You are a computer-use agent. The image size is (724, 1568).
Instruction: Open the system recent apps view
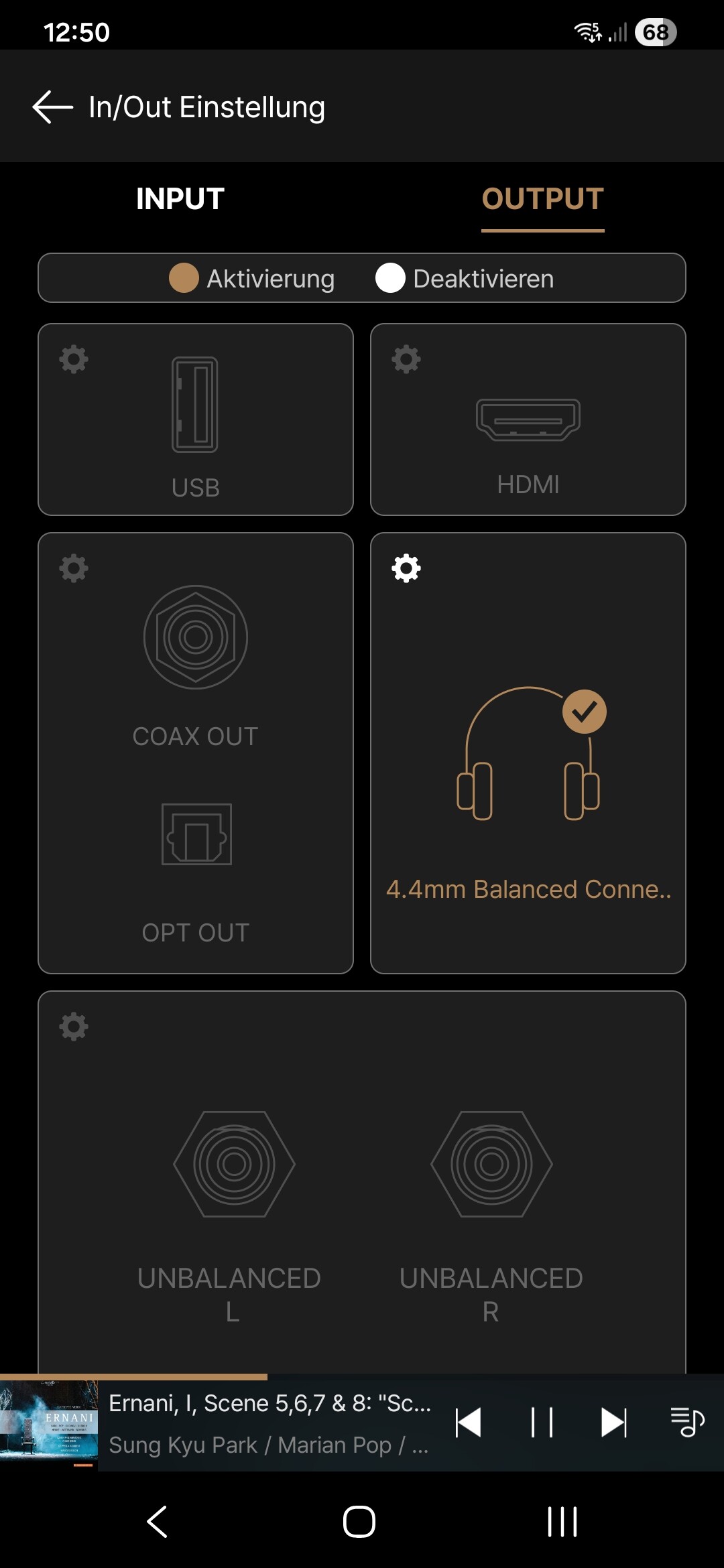point(562,1521)
